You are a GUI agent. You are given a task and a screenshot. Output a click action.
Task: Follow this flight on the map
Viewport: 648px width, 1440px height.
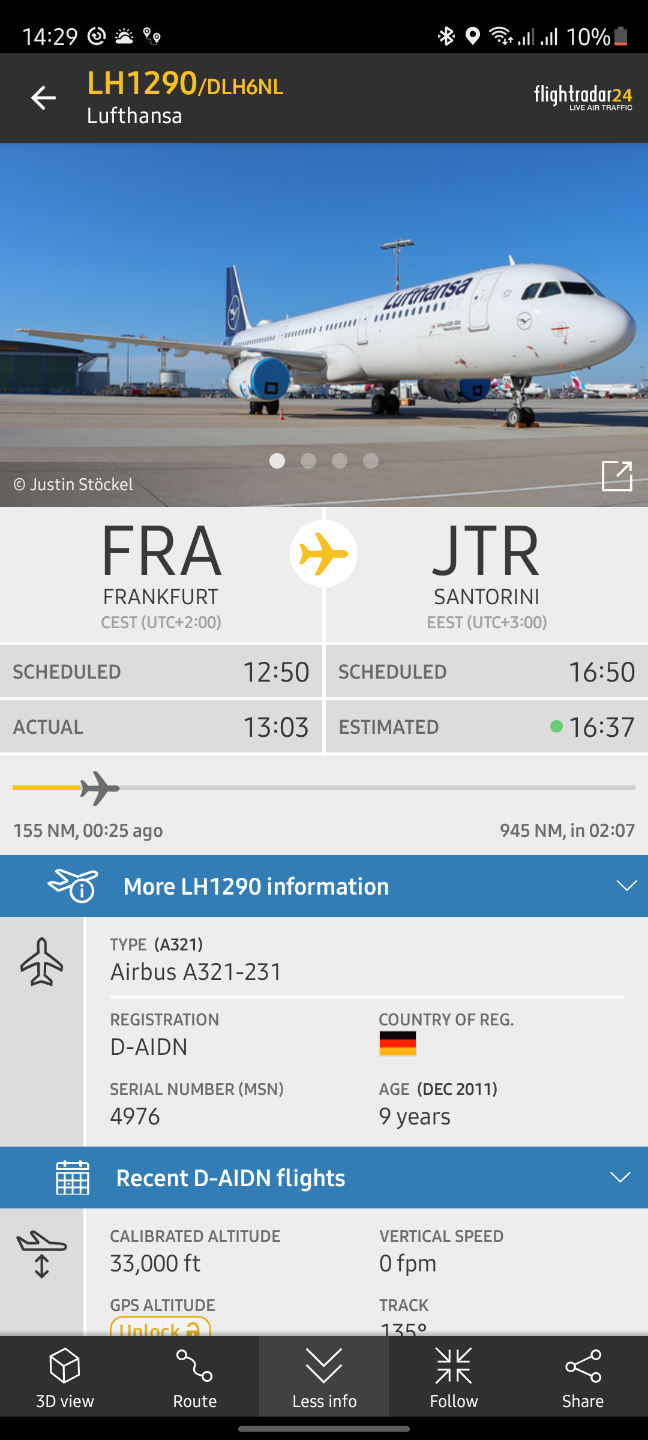pyautogui.click(x=454, y=1378)
